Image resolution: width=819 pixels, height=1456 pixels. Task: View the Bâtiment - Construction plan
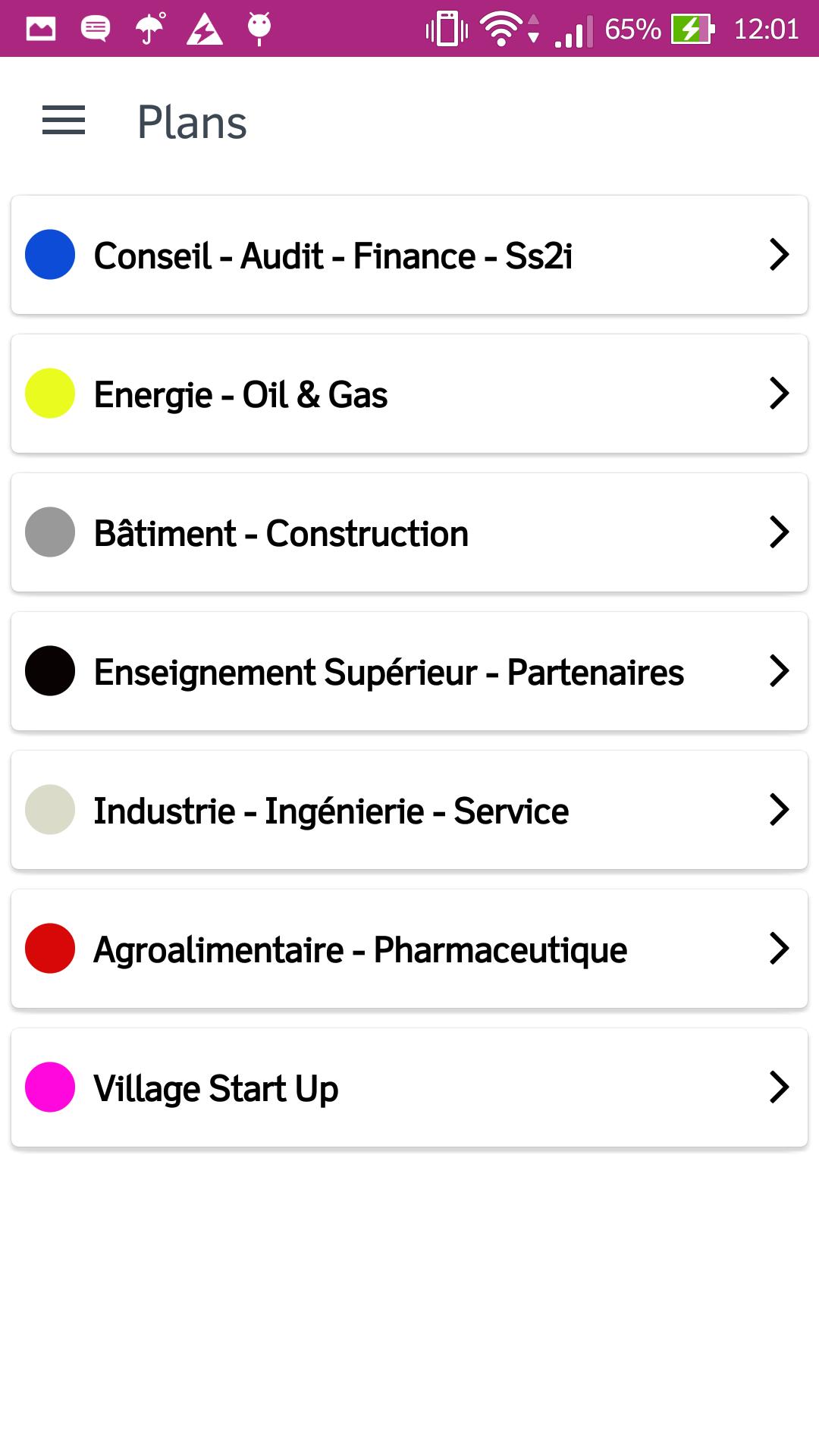(x=409, y=532)
